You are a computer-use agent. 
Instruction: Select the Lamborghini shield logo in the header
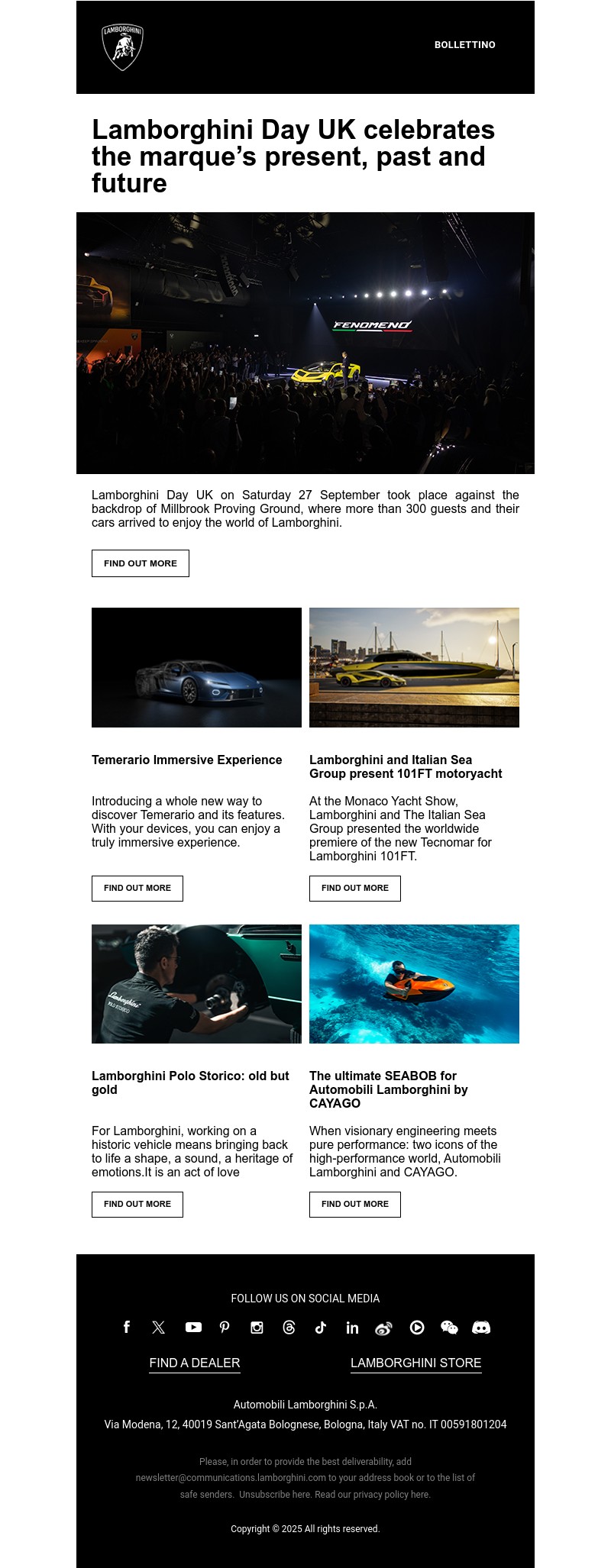click(x=122, y=44)
